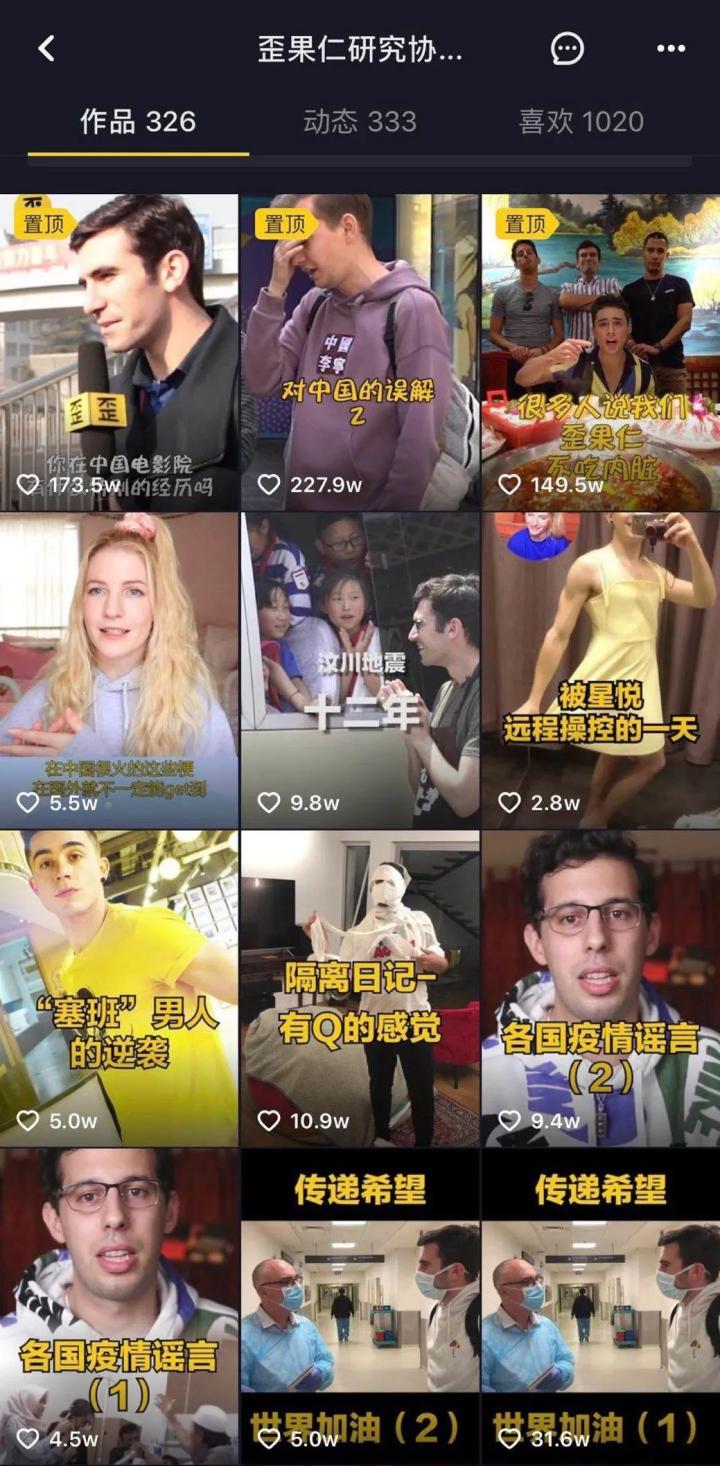Open the video 对中国的误解 2
The width and height of the screenshot is (720, 1466).
360,350
